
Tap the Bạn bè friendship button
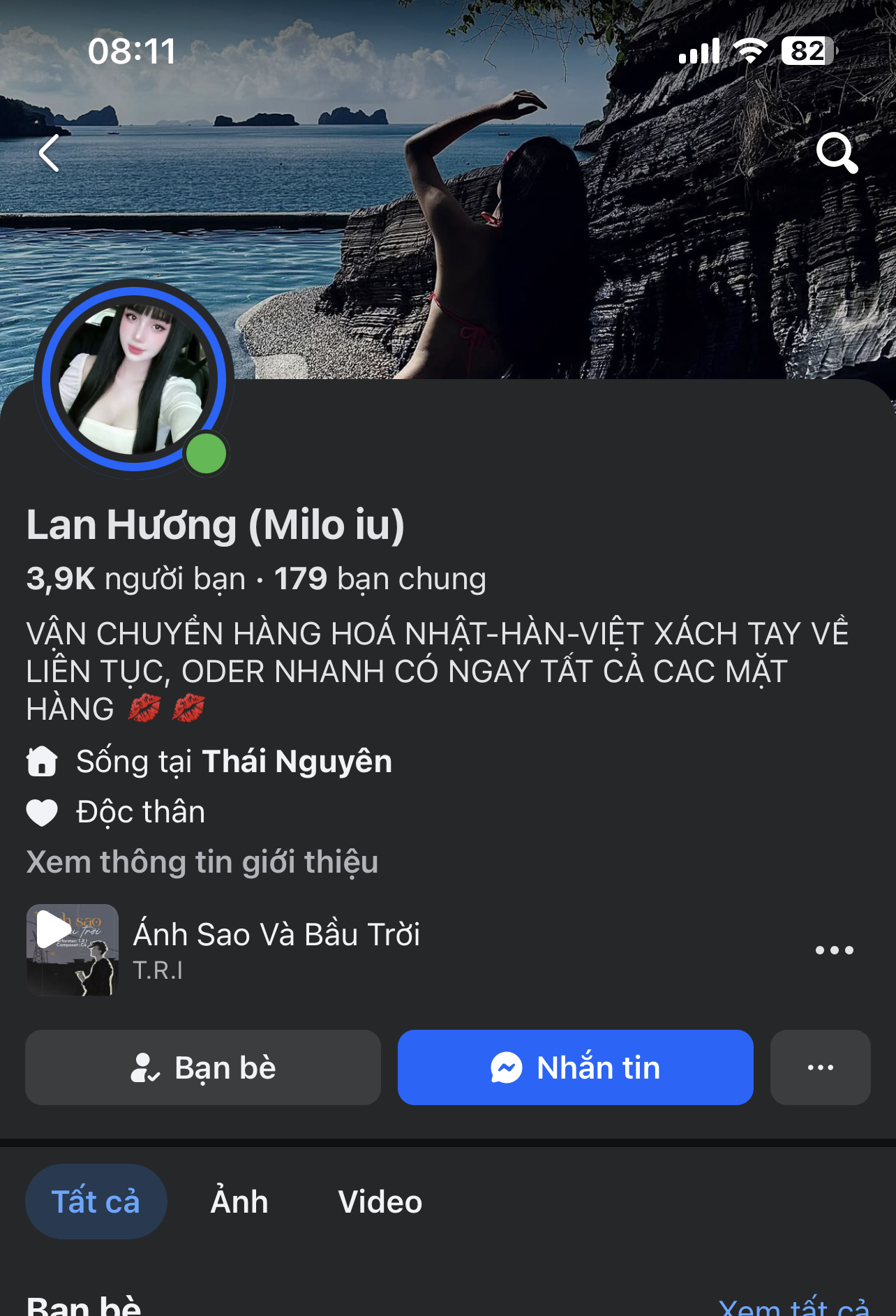(203, 1067)
